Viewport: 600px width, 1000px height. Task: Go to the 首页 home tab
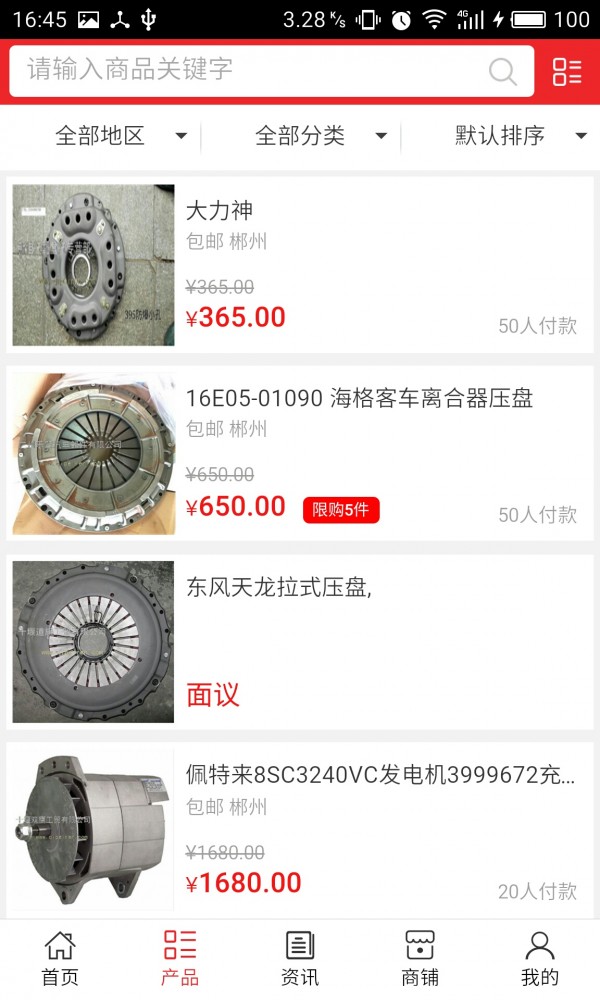[x=60, y=958]
